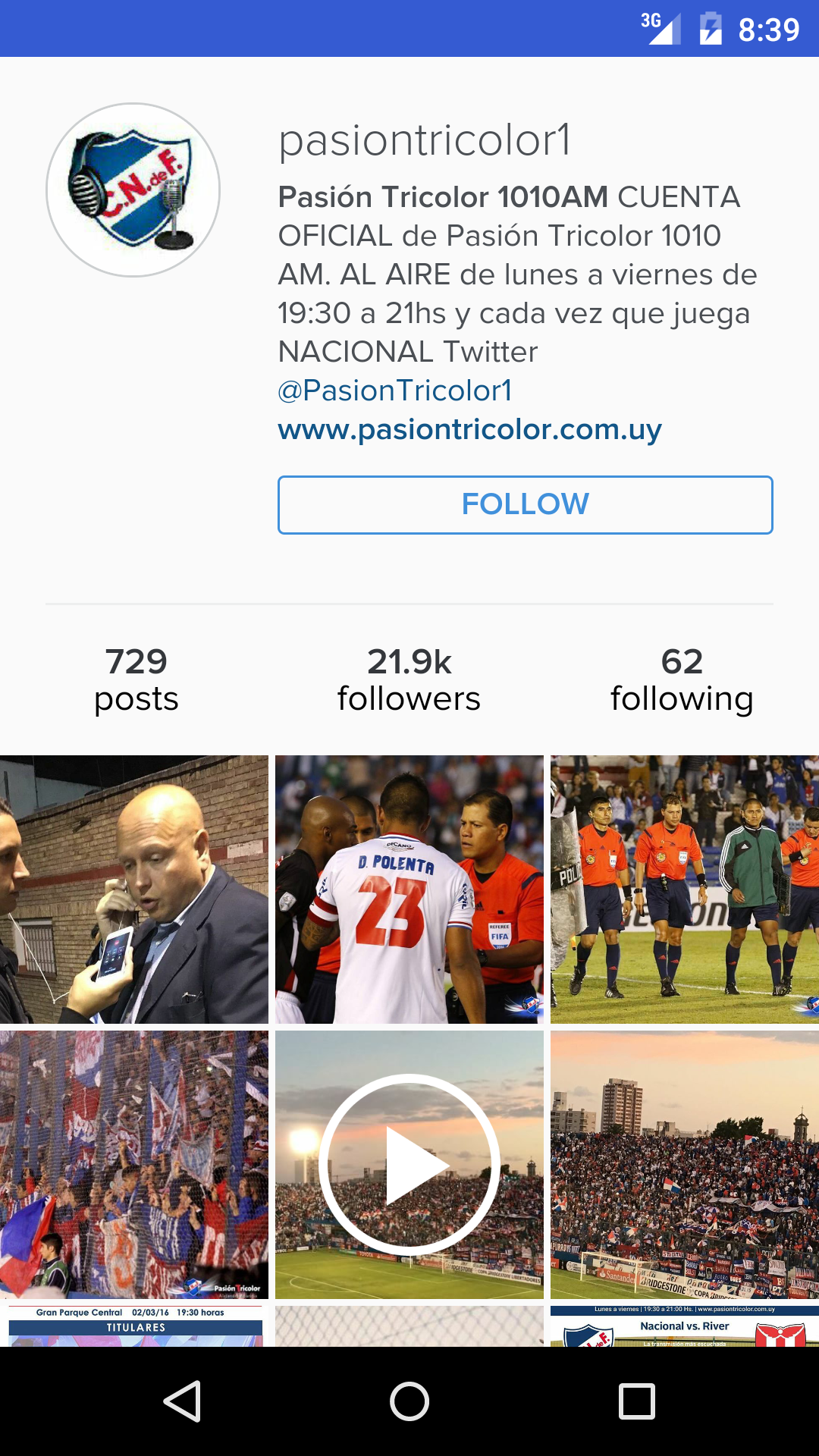This screenshot has width=819, height=1456.
Task: Open the 21.9k followers list
Action: [x=409, y=680]
